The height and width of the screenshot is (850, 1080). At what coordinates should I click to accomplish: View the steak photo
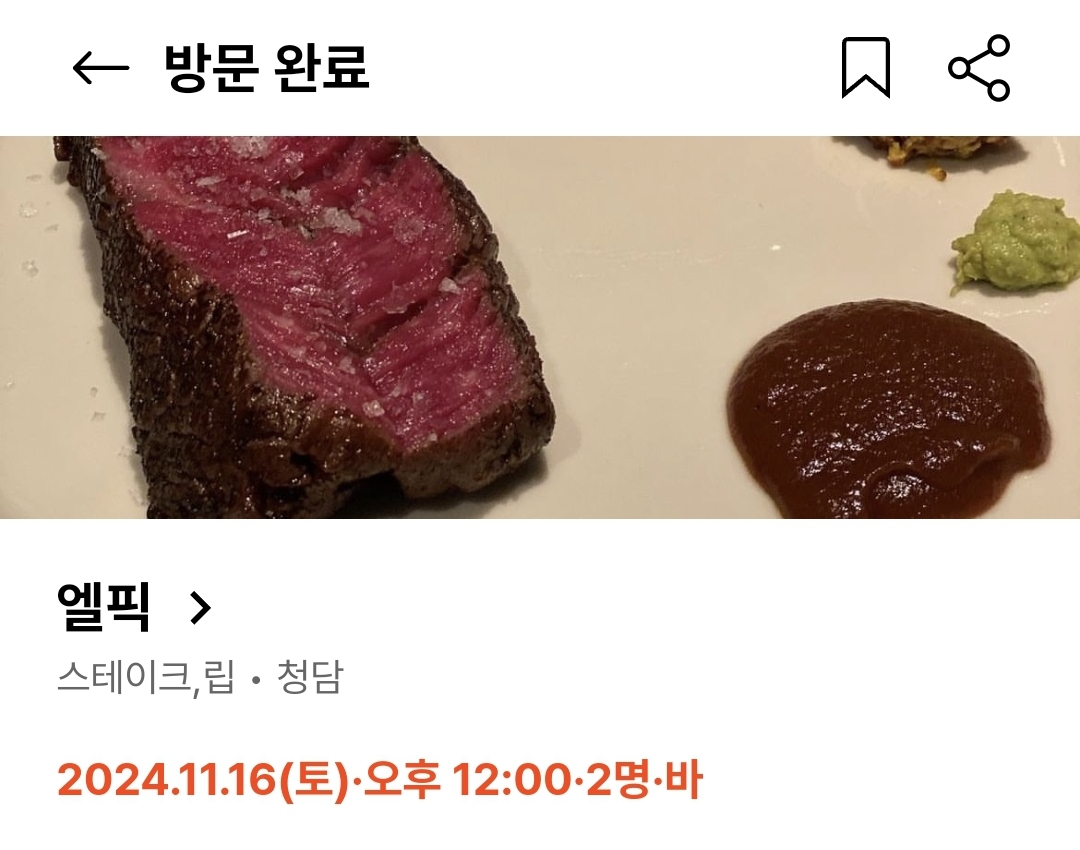(540, 327)
